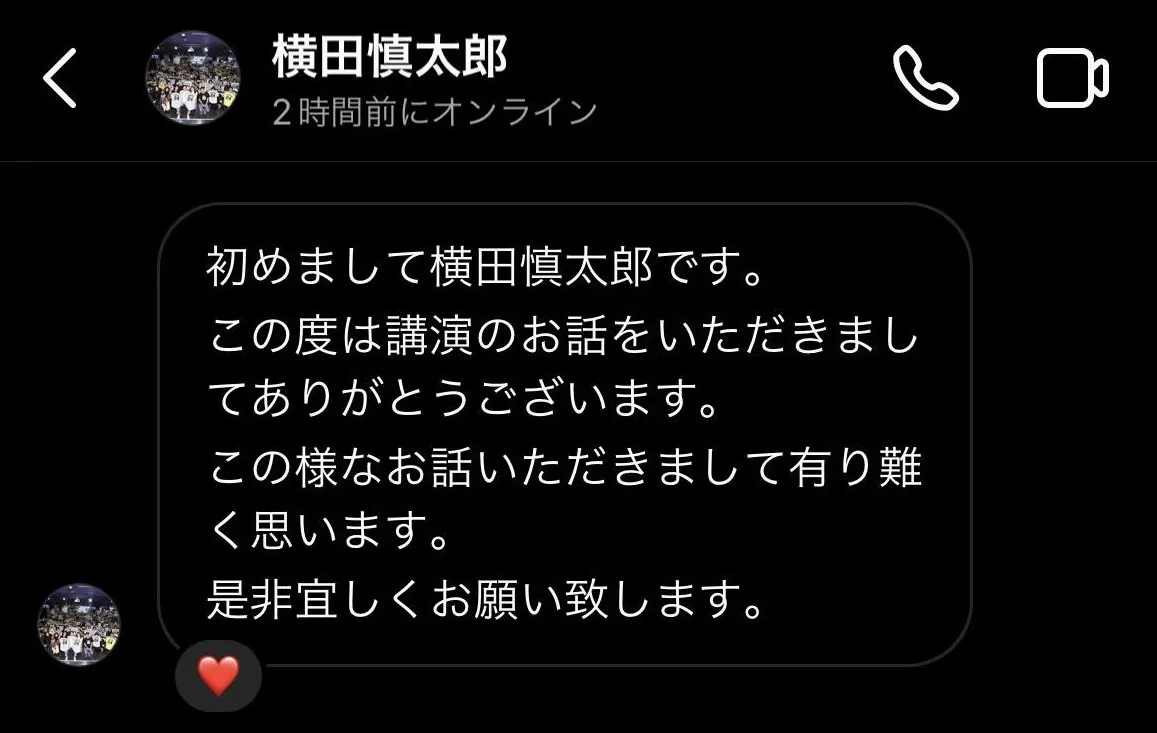This screenshot has height=733, width=1157.
Task: Start a voice call with 横田慎太郎
Action: pyautogui.click(x=924, y=79)
